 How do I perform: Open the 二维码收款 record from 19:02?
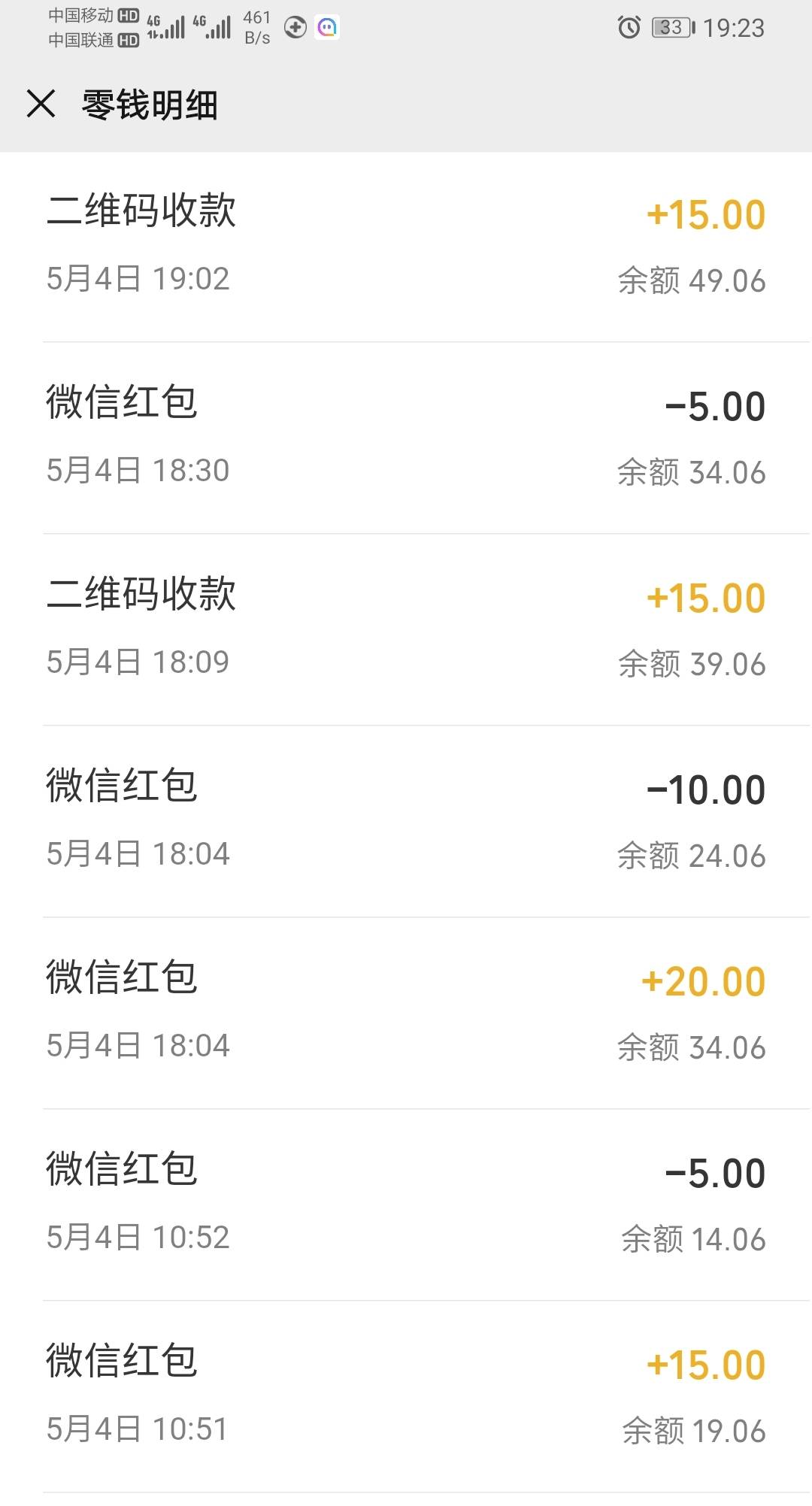(x=406, y=247)
